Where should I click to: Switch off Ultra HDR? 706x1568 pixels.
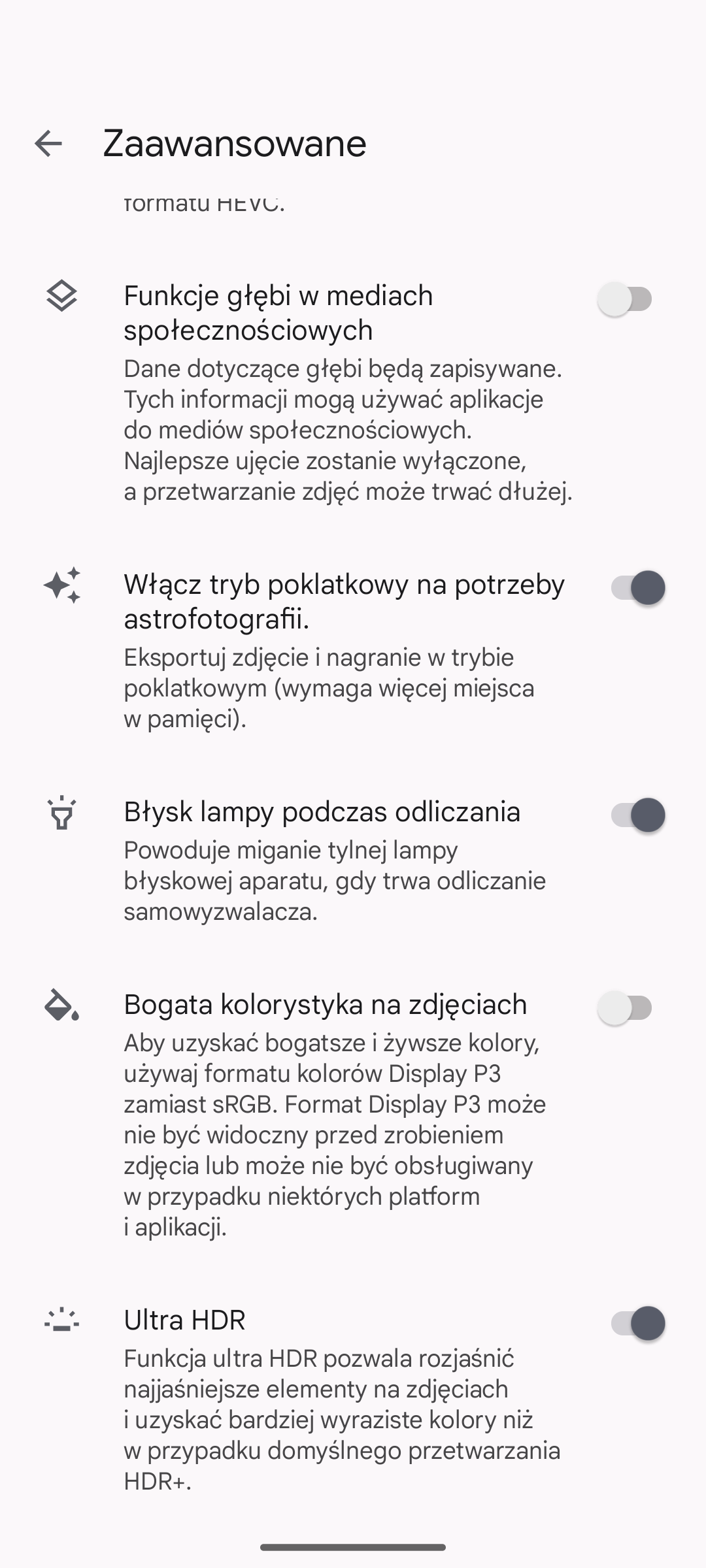pos(637,1324)
